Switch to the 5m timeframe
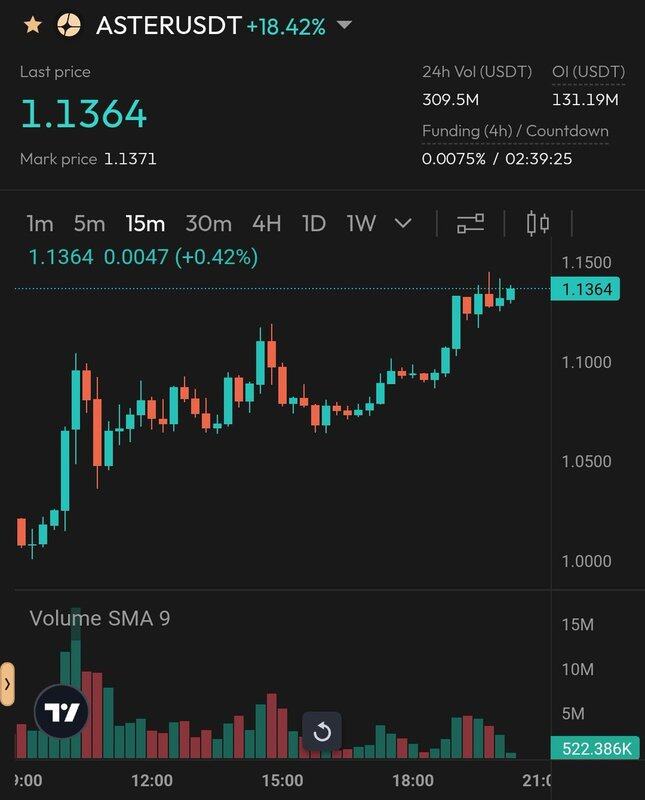Viewport: 645px width, 800px height. (x=89, y=223)
